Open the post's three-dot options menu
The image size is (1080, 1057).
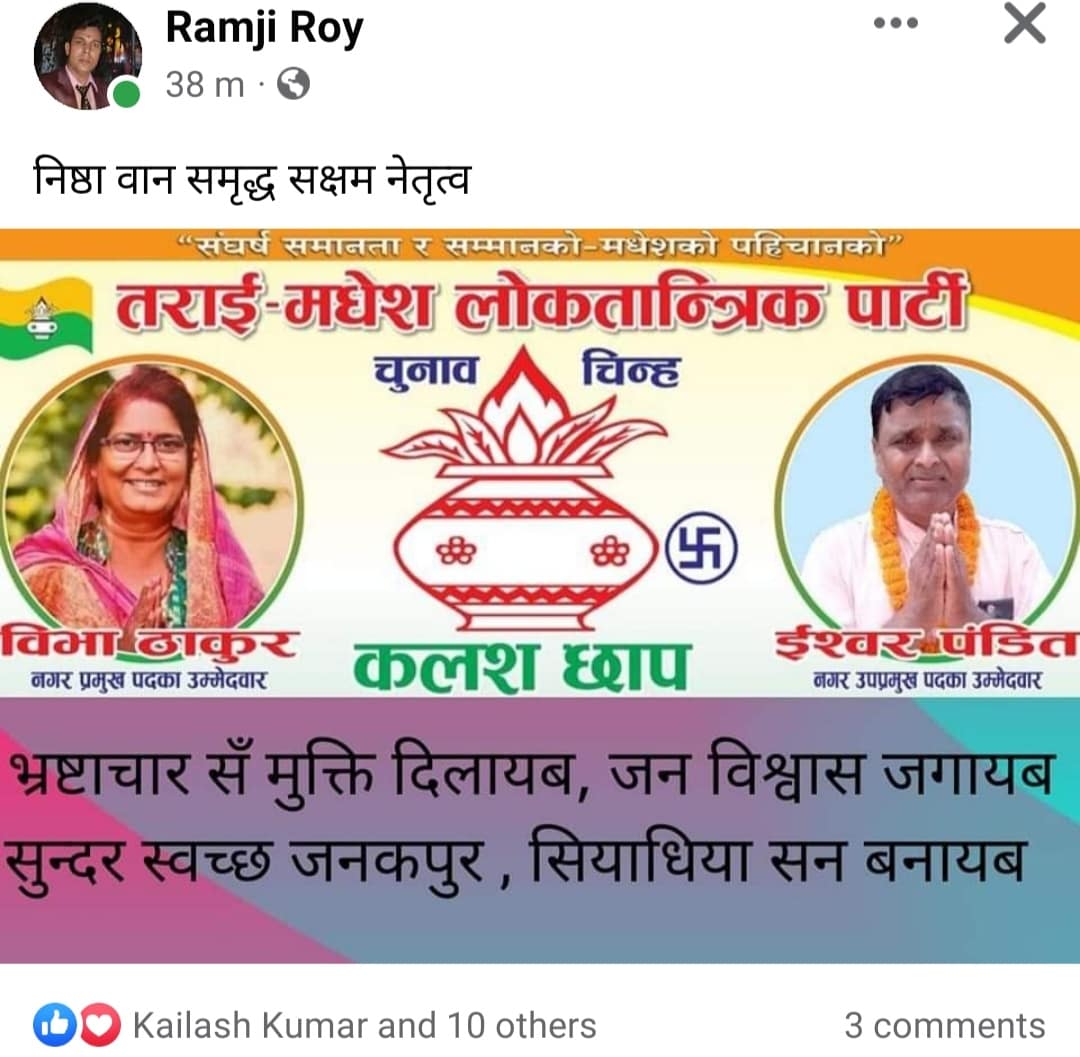pos(896,23)
